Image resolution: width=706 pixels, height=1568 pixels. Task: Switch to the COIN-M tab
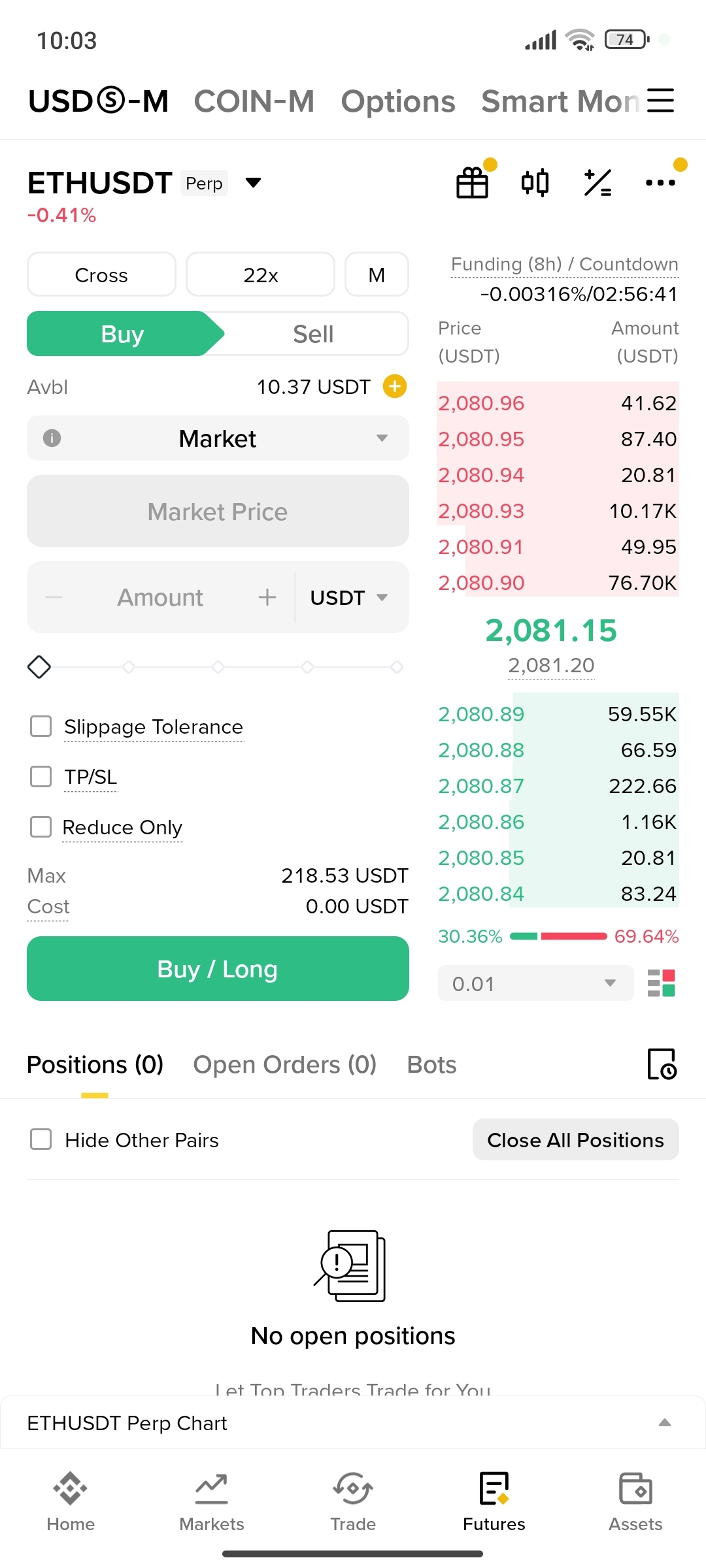point(254,102)
